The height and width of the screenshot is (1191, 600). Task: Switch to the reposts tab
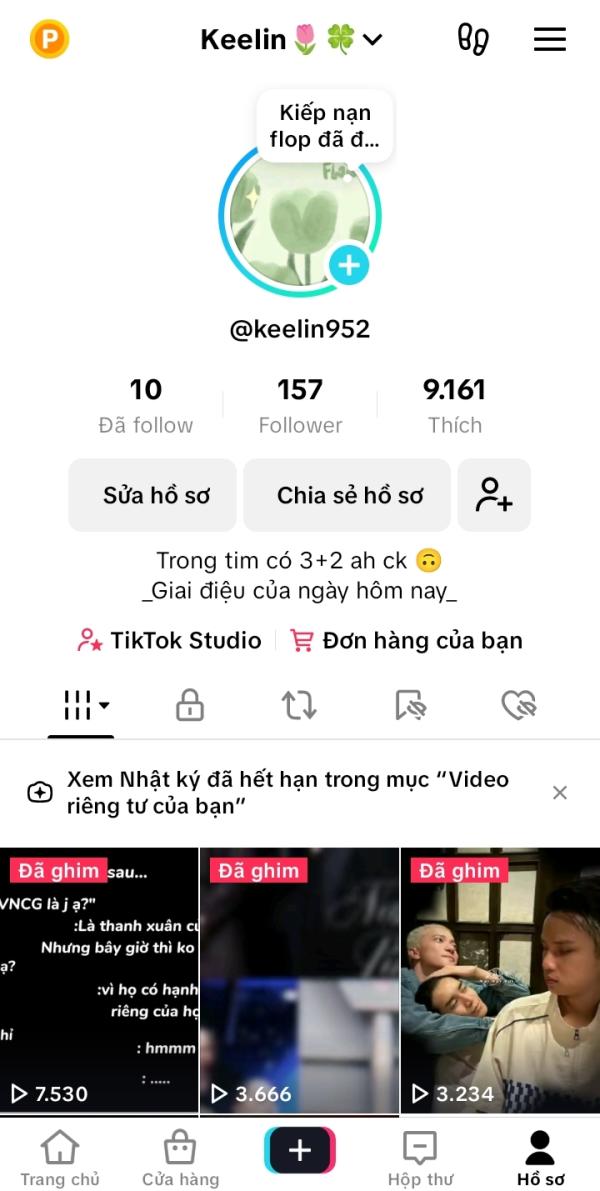(299, 706)
